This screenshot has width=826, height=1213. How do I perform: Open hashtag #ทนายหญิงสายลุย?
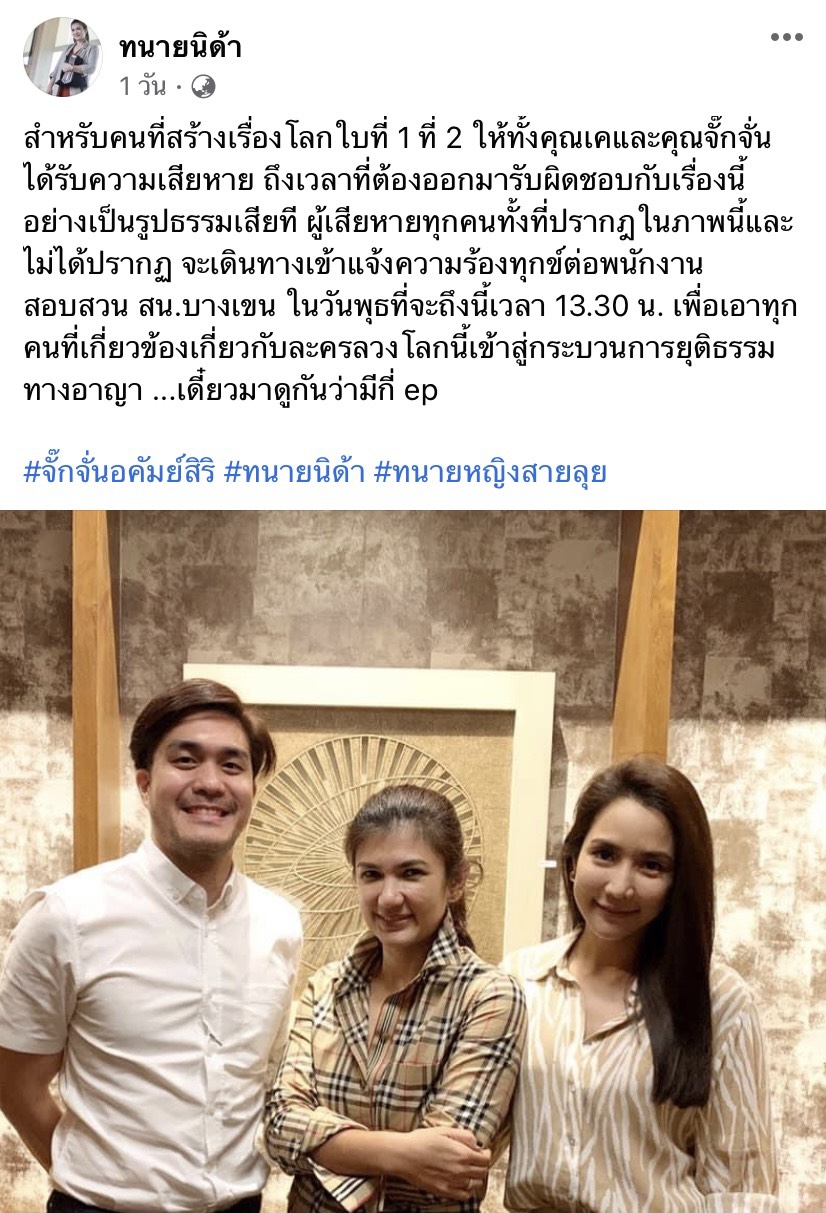pyautogui.click(x=490, y=471)
